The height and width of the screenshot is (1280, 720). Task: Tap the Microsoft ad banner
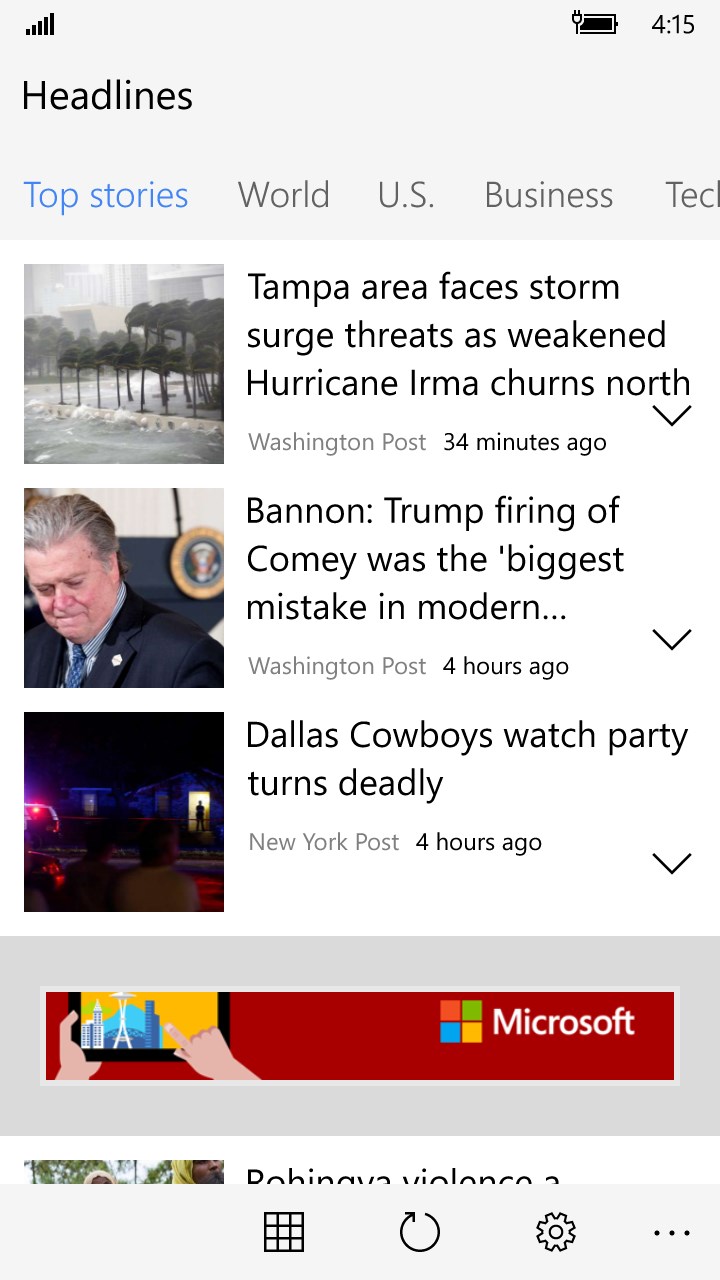point(360,1036)
